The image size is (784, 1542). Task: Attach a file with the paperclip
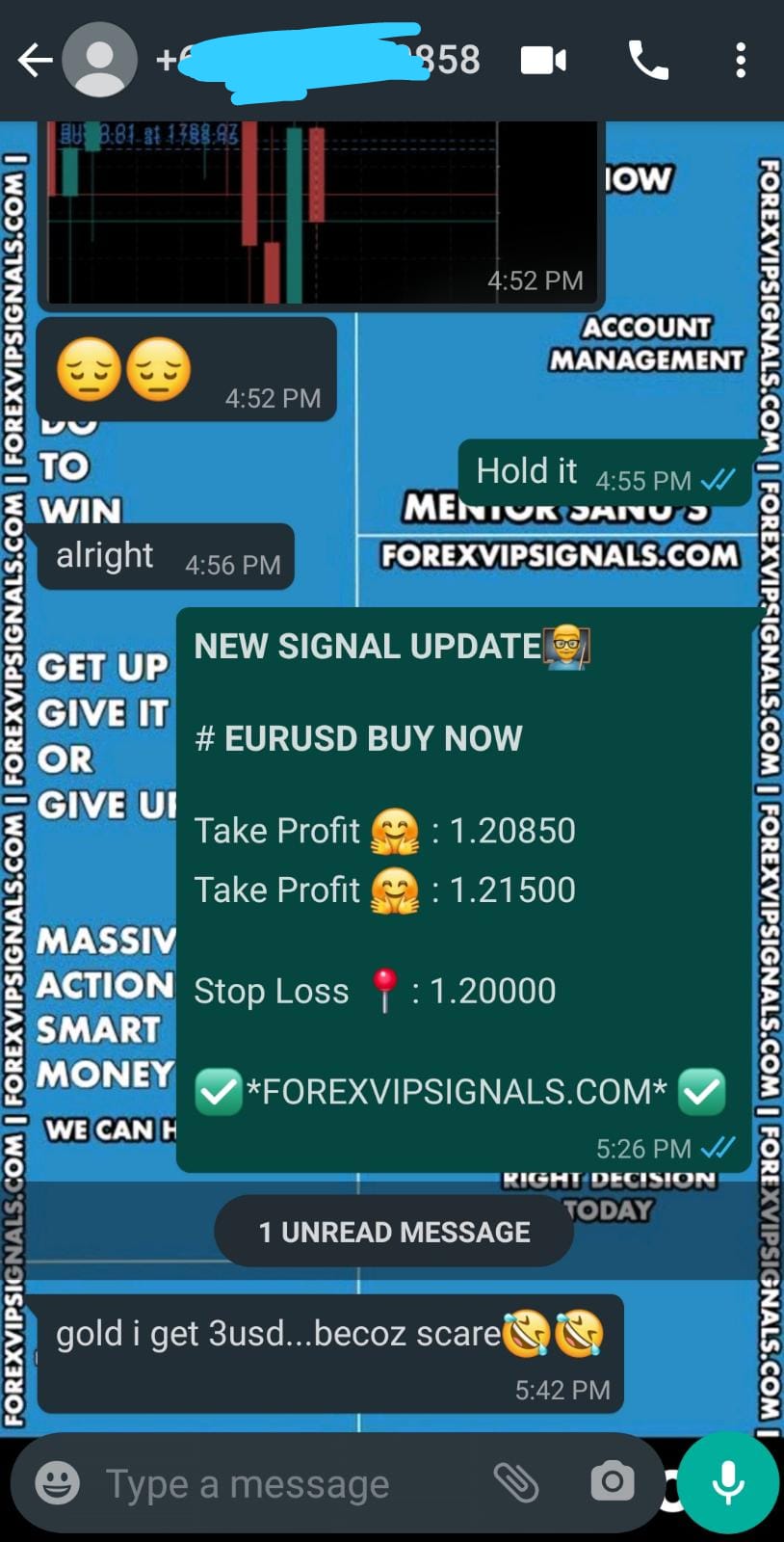(516, 1482)
